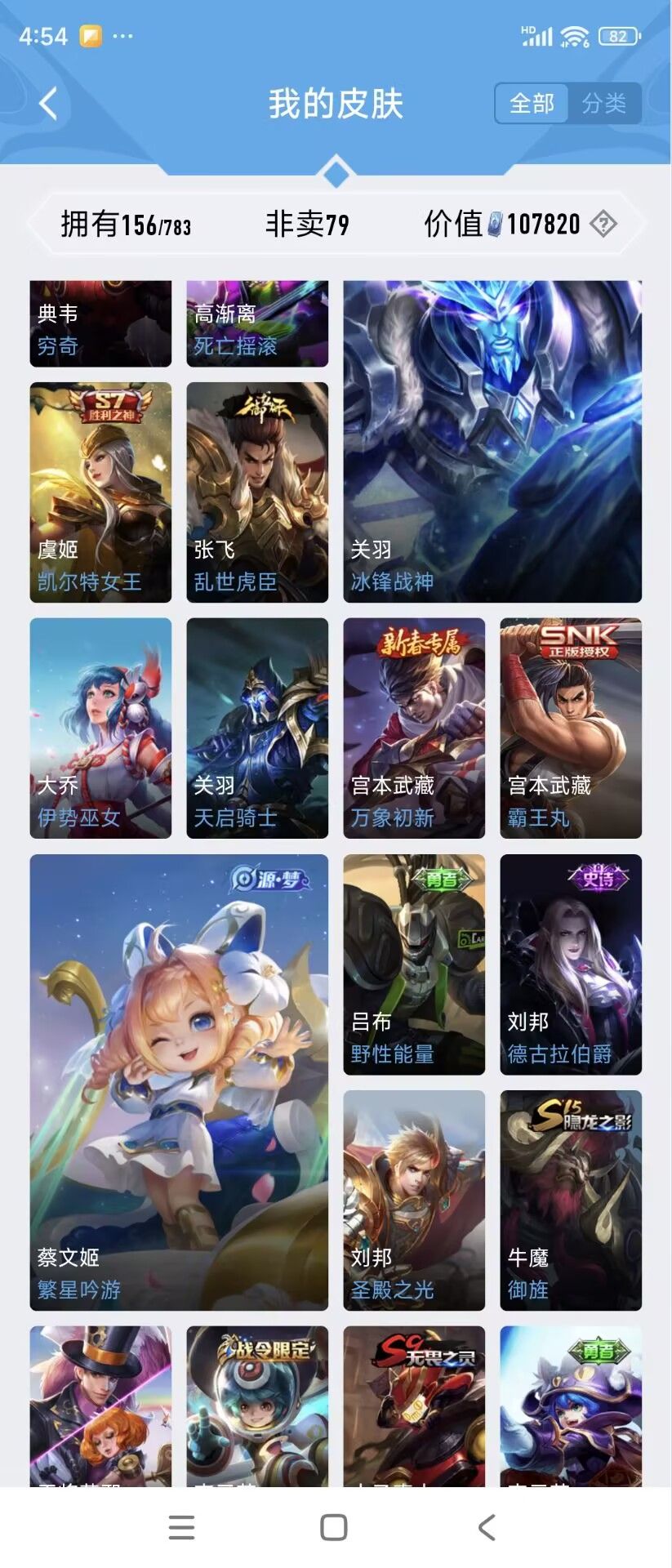
Task: View 宫本武藏 霸王丸 skin
Action: [x=571, y=728]
